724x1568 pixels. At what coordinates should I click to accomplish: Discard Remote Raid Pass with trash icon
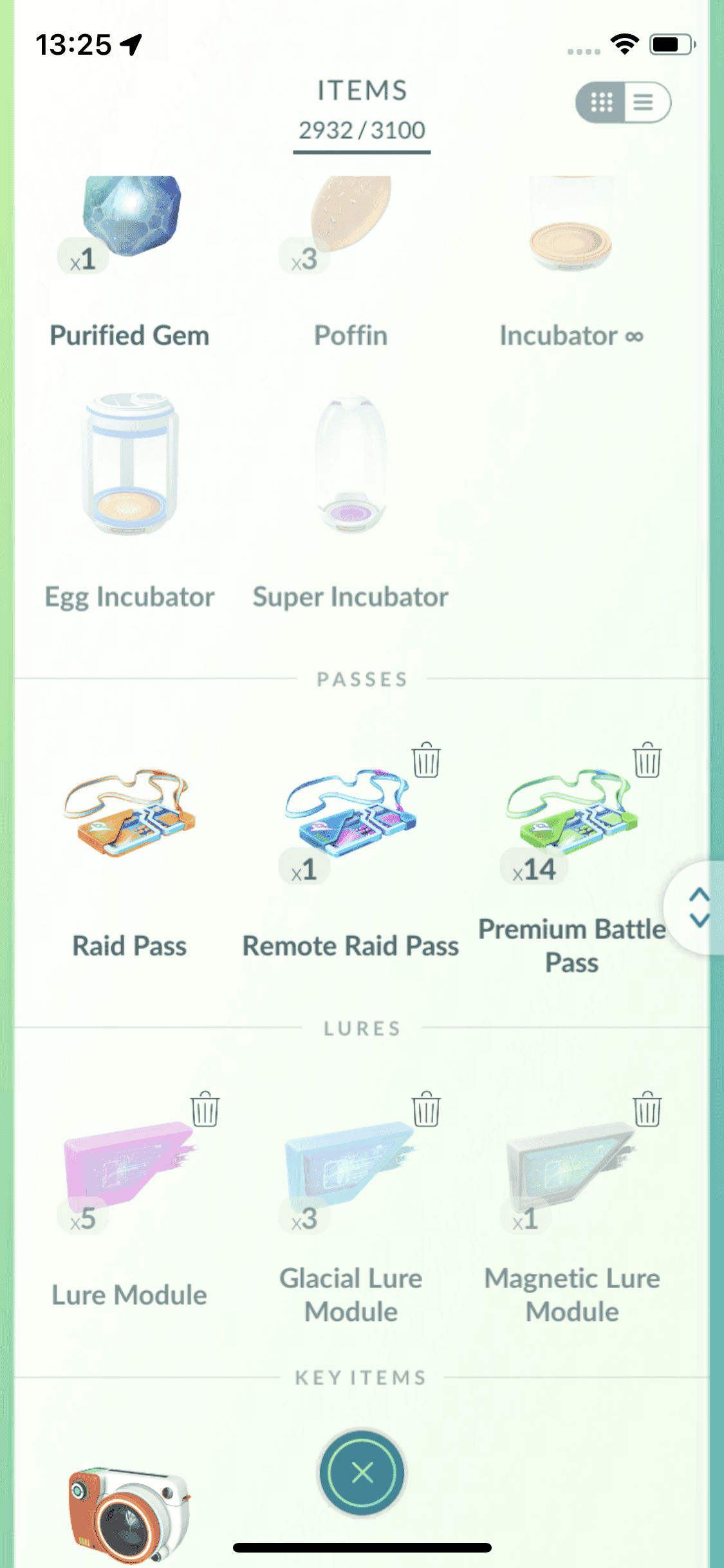426,760
